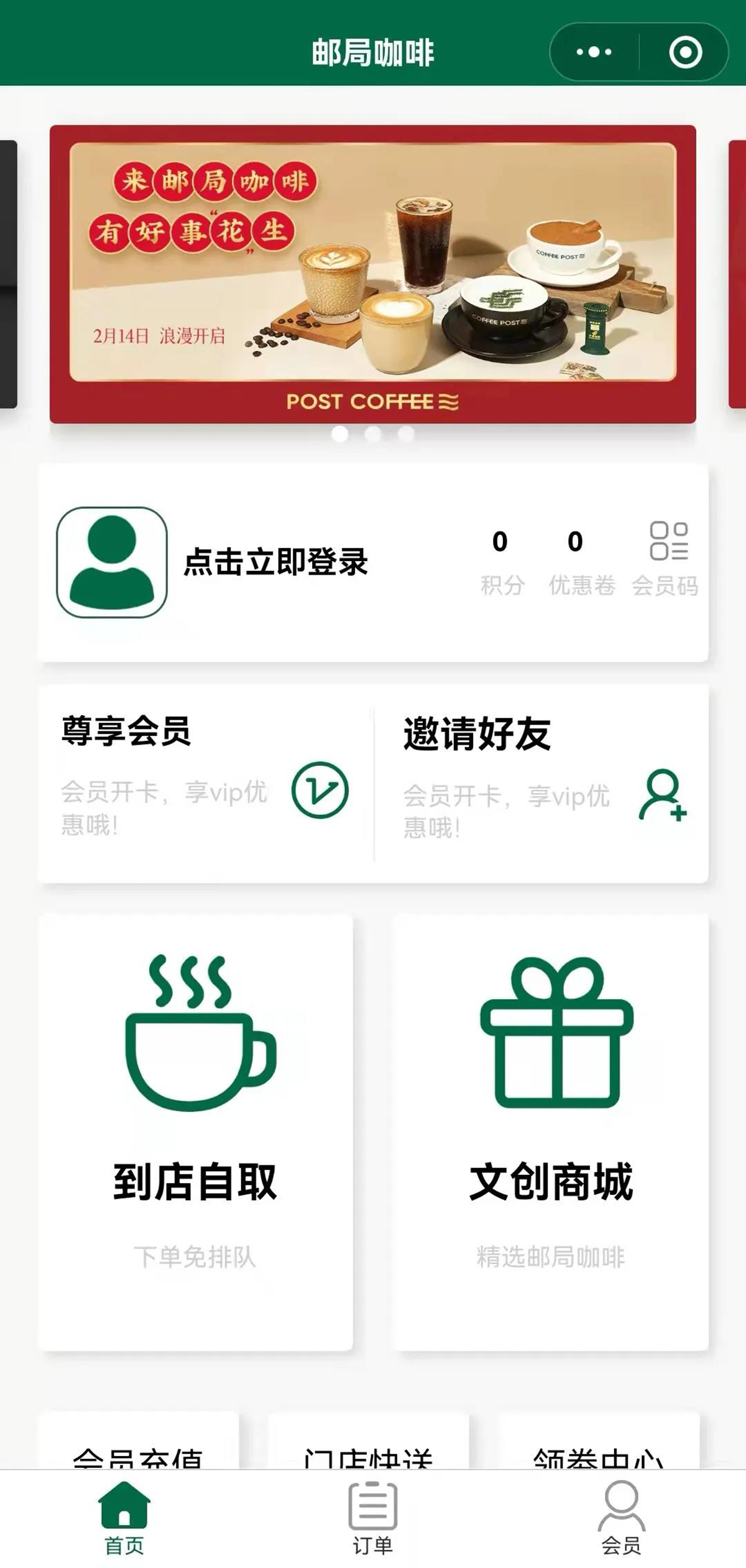Switch to the 首页 tab
The image size is (746, 1568).
click(x=124, y=1517)
